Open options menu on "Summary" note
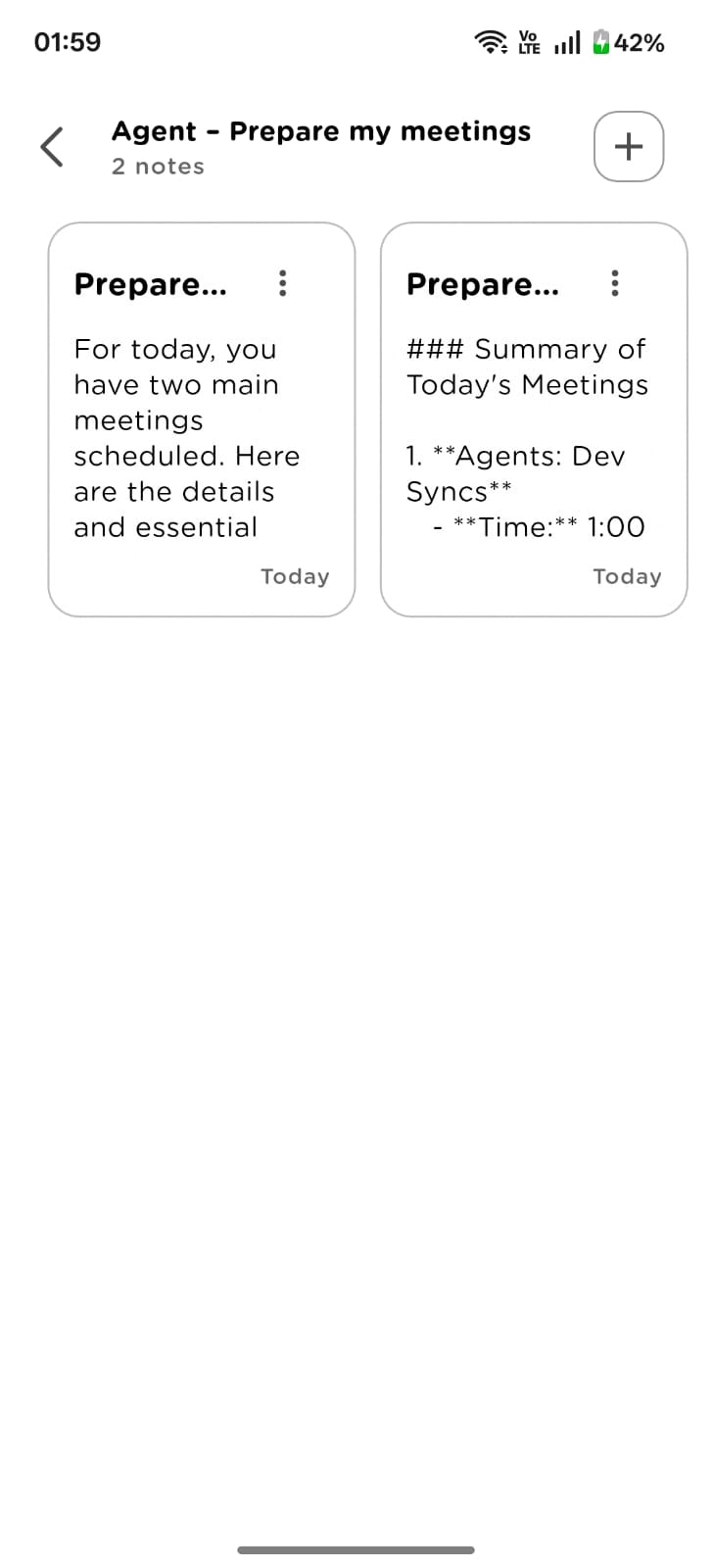712x1568 pixels. coord(615,283)
